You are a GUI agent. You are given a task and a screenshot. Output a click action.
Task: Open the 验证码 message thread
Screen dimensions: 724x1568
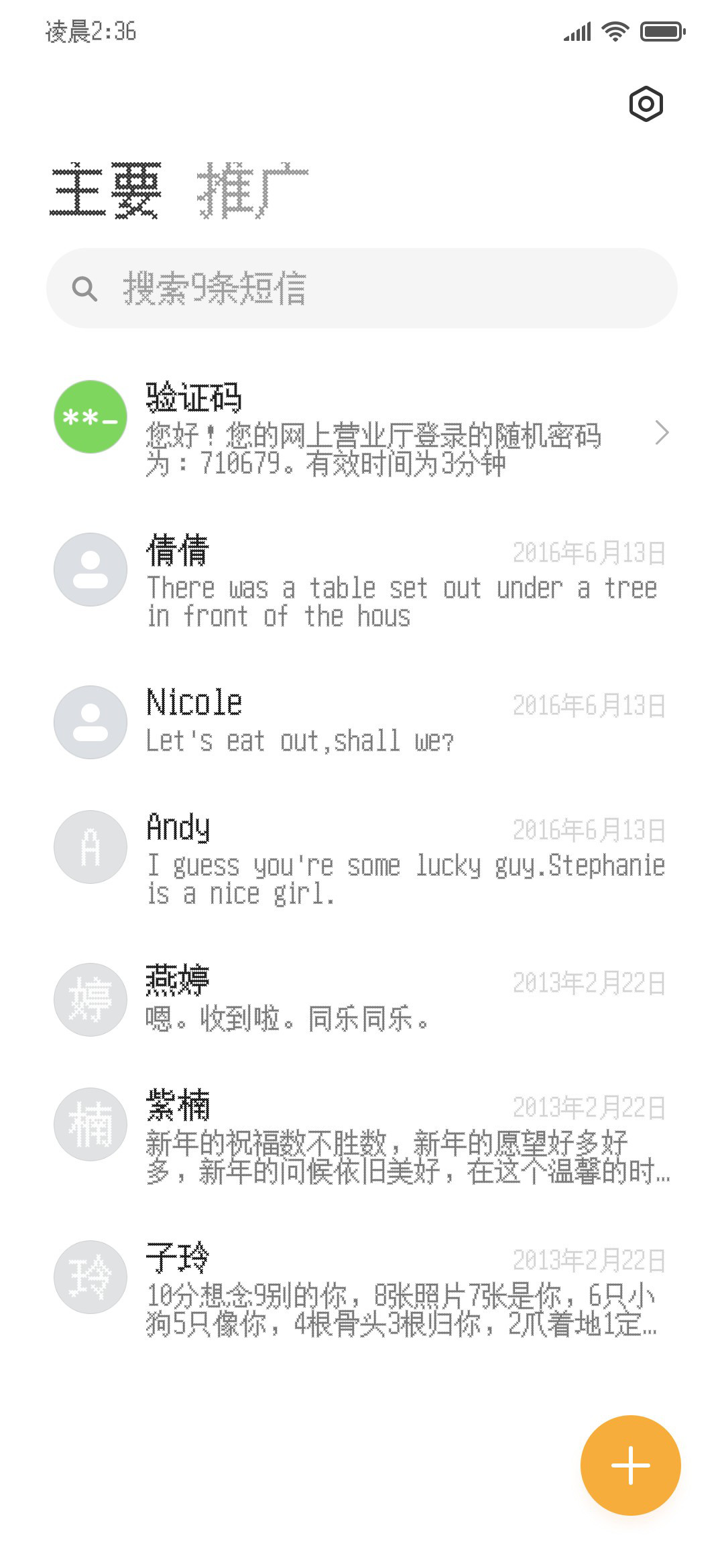(x=362, y=429)
